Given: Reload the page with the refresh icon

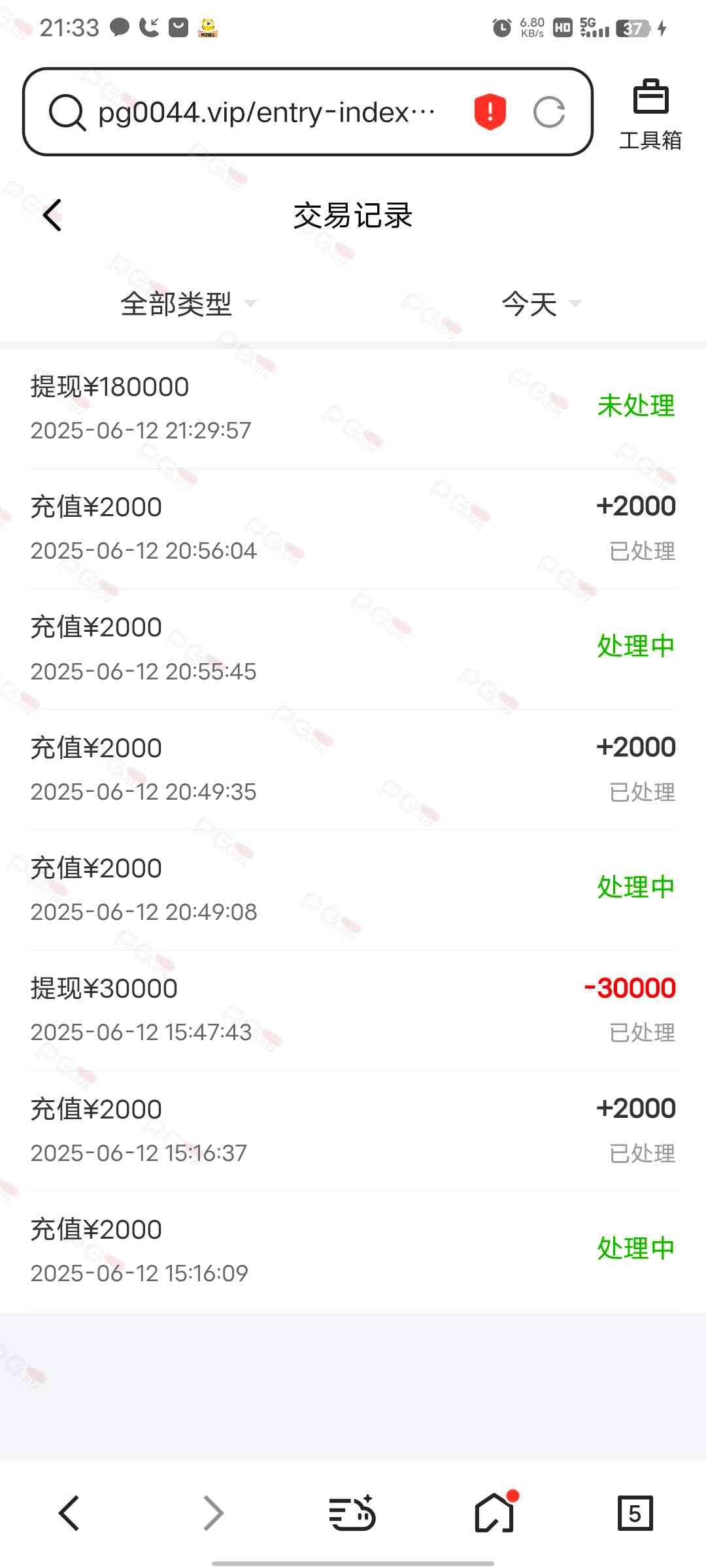Looking at the screenshot, I should coord(549,112).
